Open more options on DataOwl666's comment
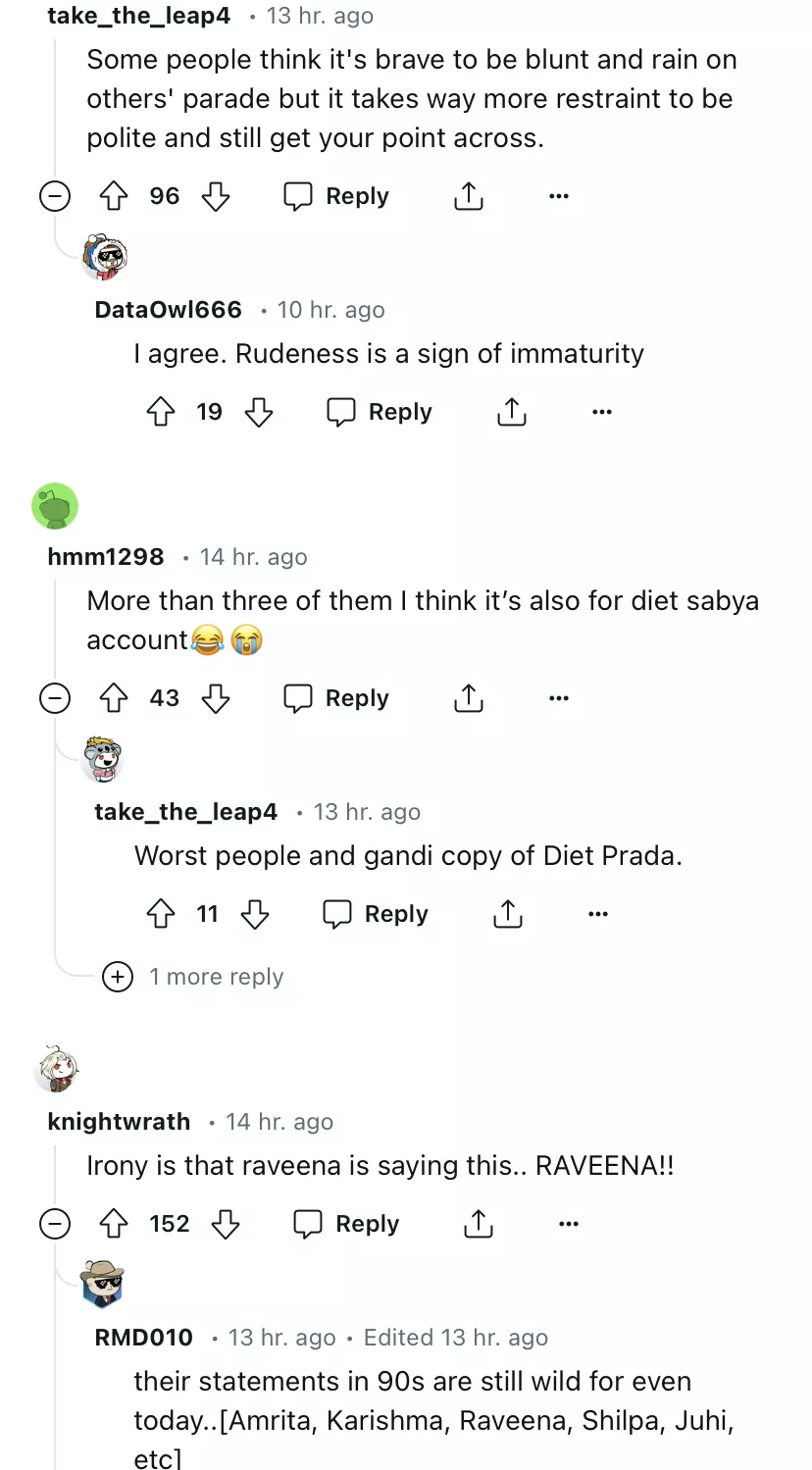The image size is (812, 1470). click(602, 412)
